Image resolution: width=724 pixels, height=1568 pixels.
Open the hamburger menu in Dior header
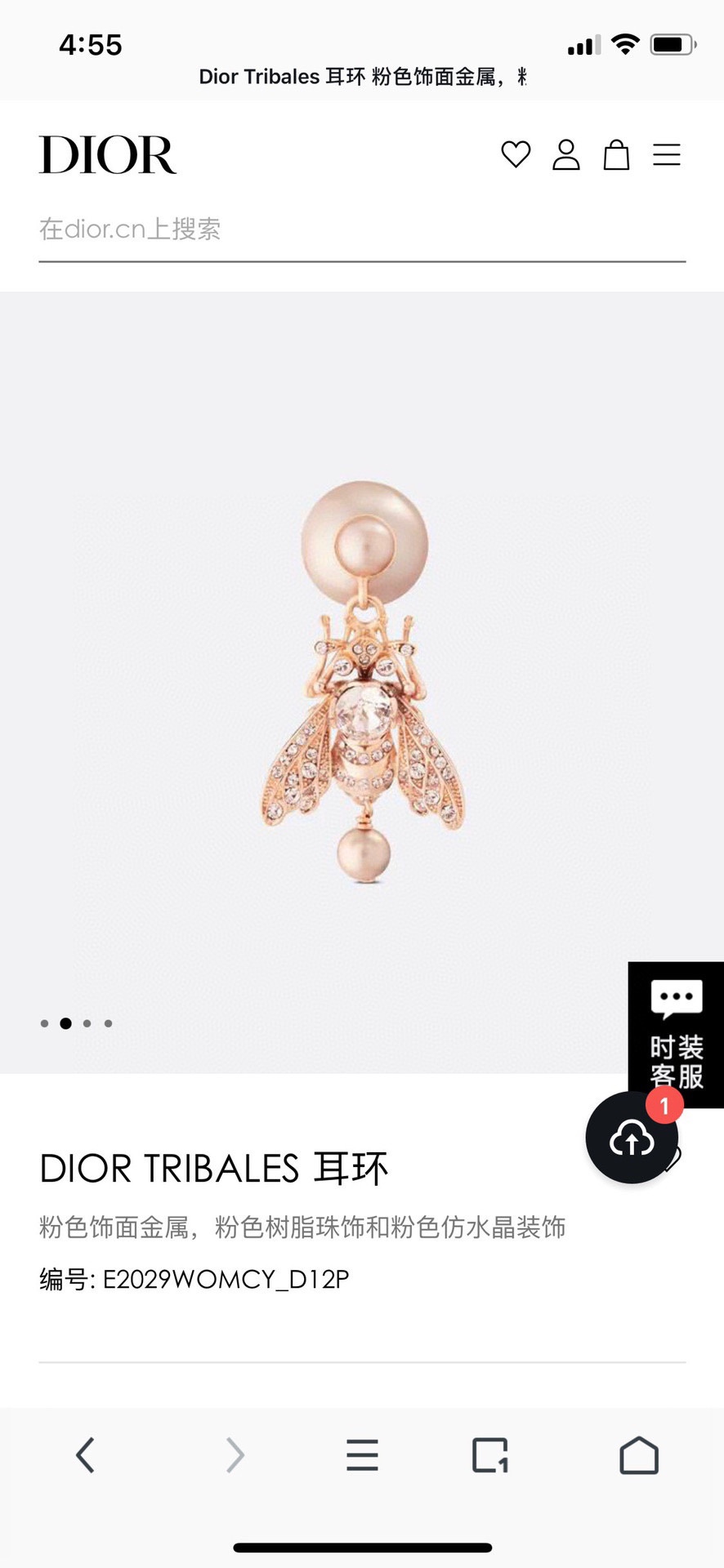tap(667, 154)
